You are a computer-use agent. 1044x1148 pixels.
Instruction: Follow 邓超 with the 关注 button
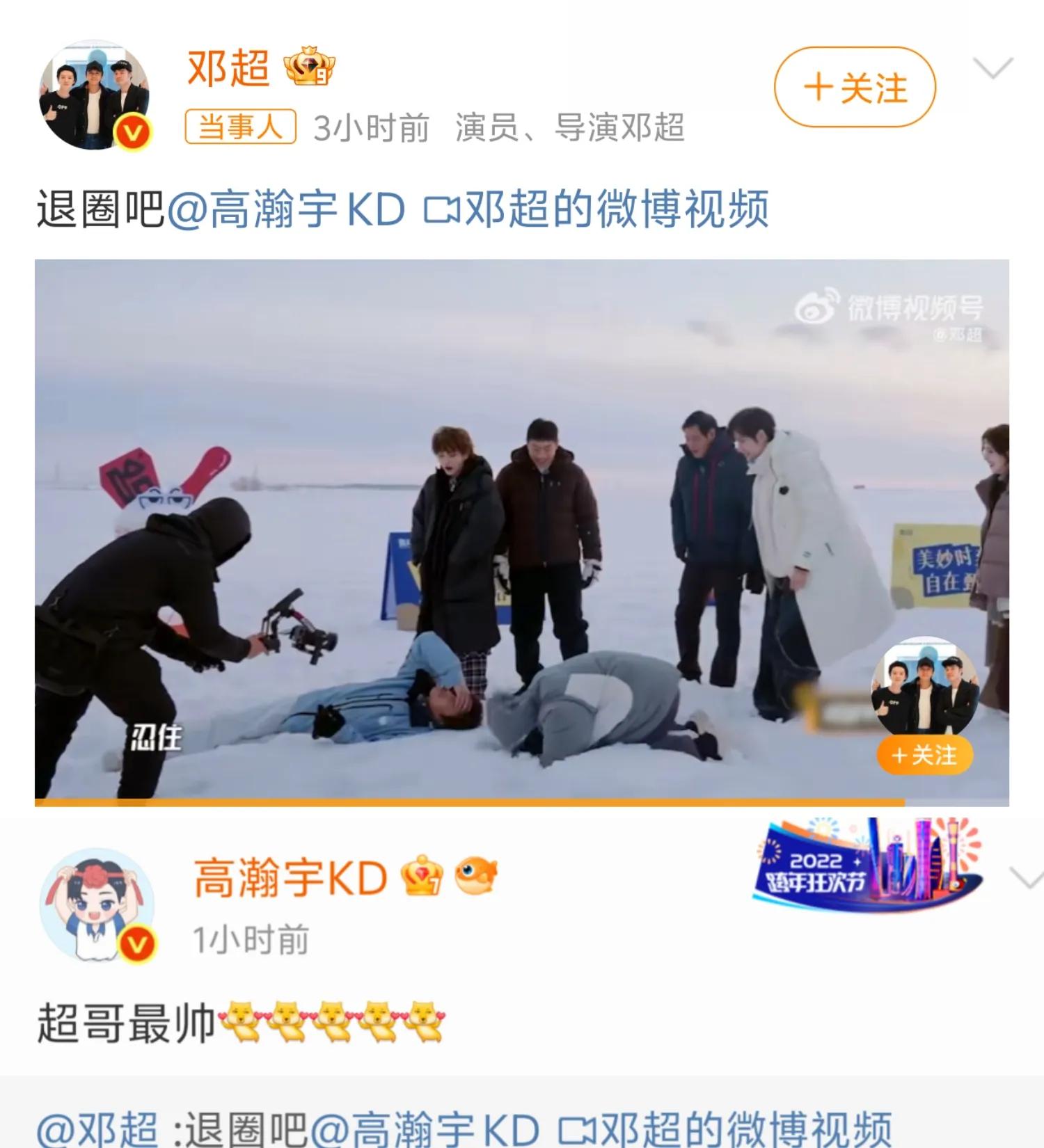(855, 88)
